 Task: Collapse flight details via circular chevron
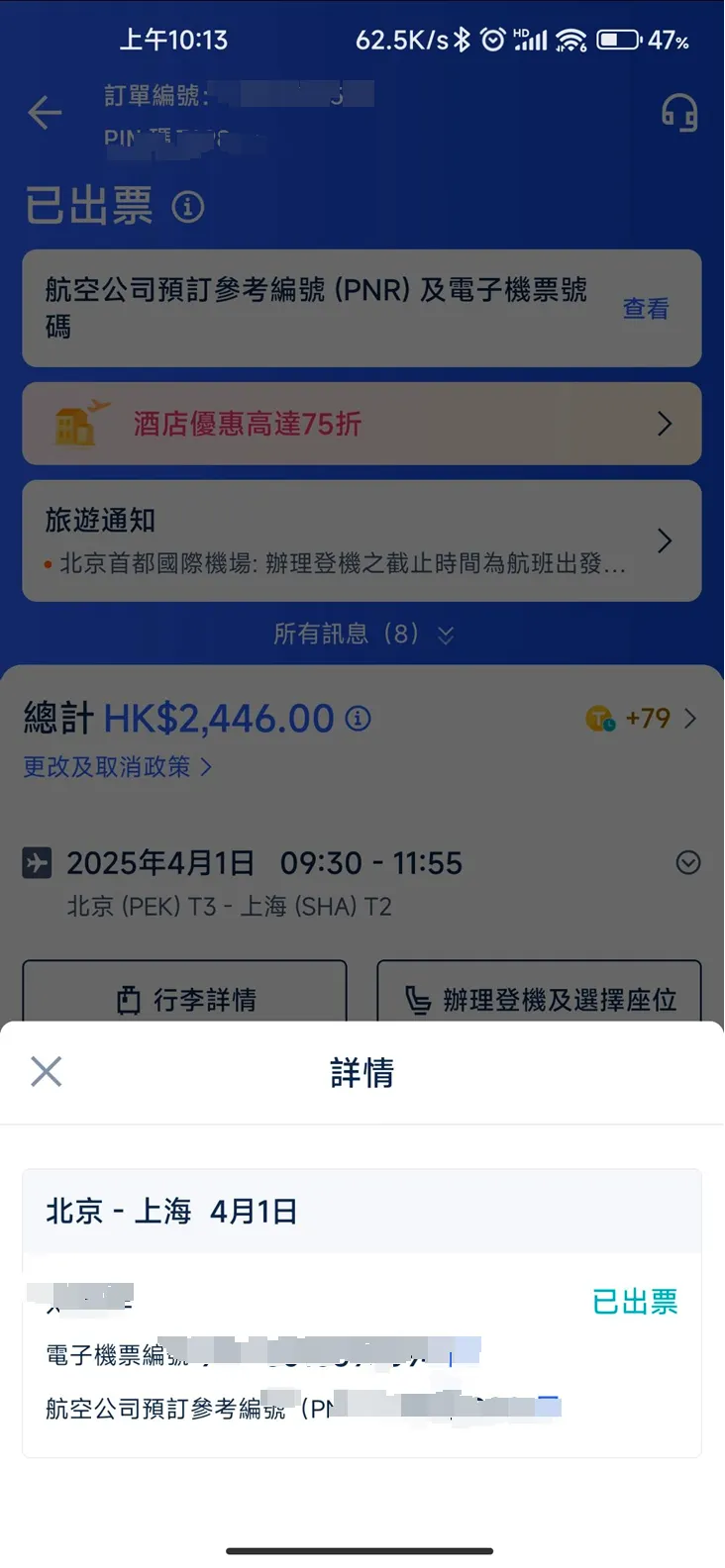click(x=687, y=861)
